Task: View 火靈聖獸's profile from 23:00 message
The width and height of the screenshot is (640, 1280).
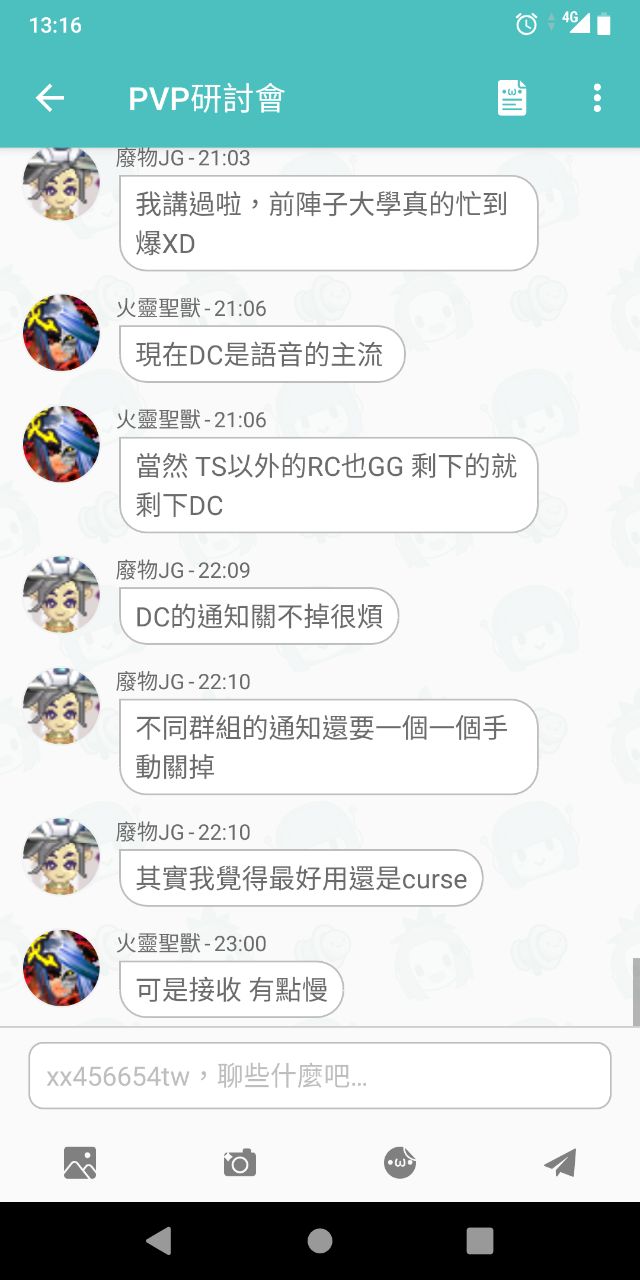Action: (x=61, y=968)
